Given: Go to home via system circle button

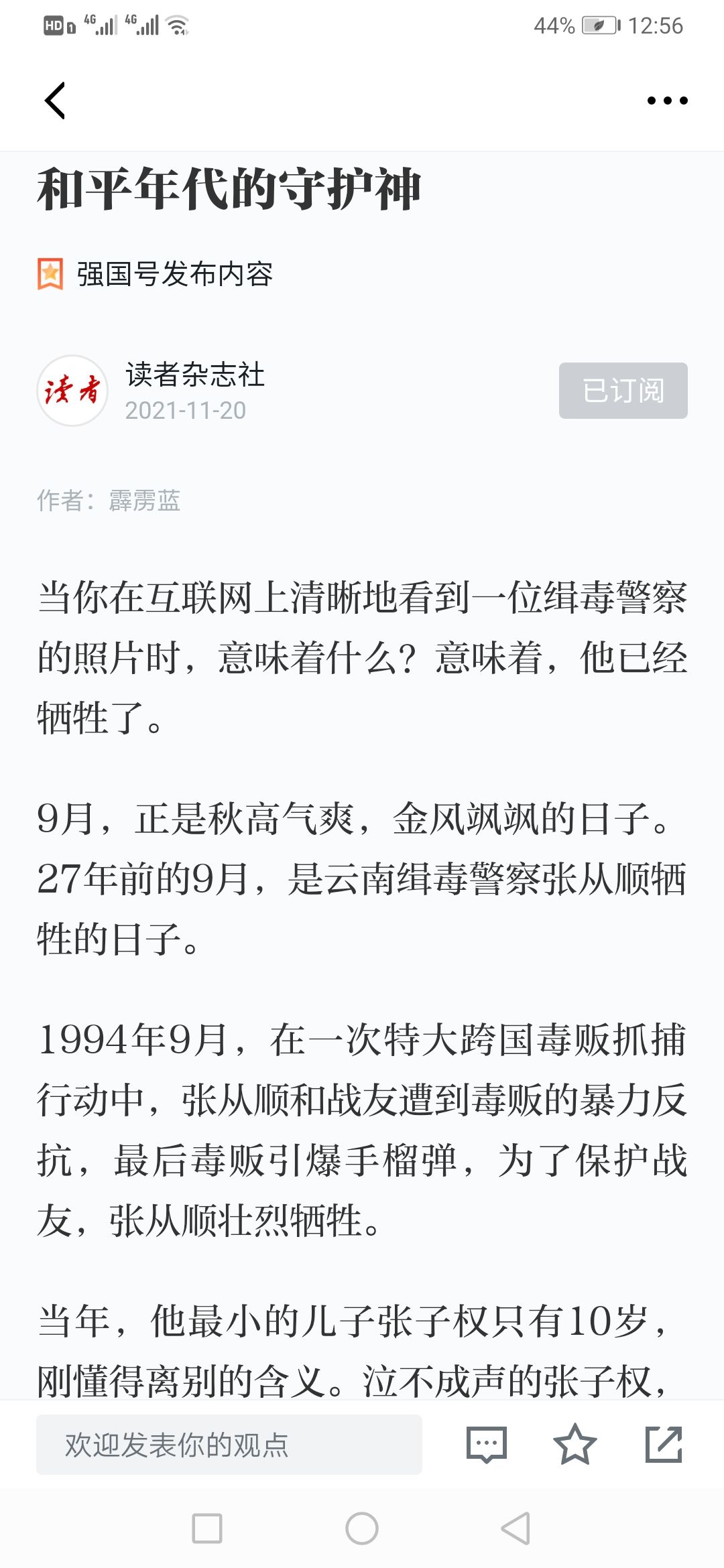Looking at the screenshot, I should (362, 1528).
